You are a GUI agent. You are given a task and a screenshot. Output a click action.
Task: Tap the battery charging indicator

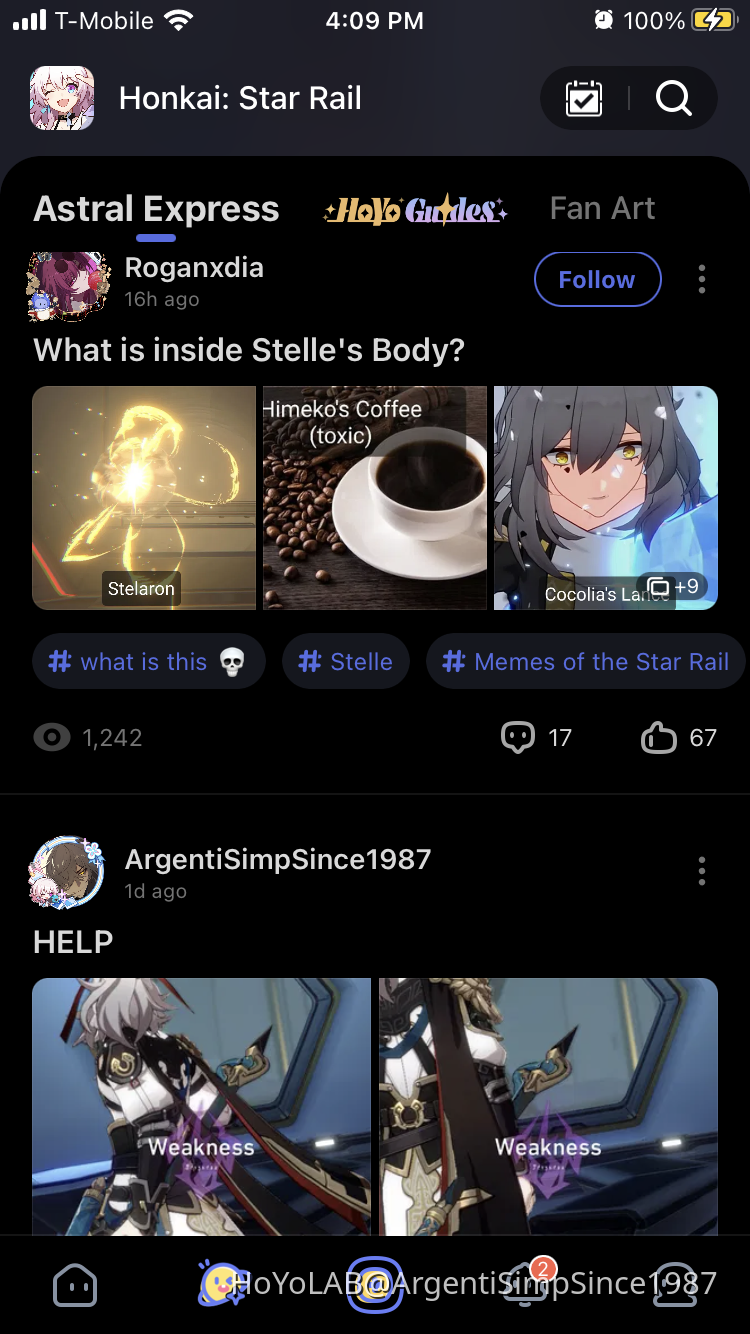[716, 18]
